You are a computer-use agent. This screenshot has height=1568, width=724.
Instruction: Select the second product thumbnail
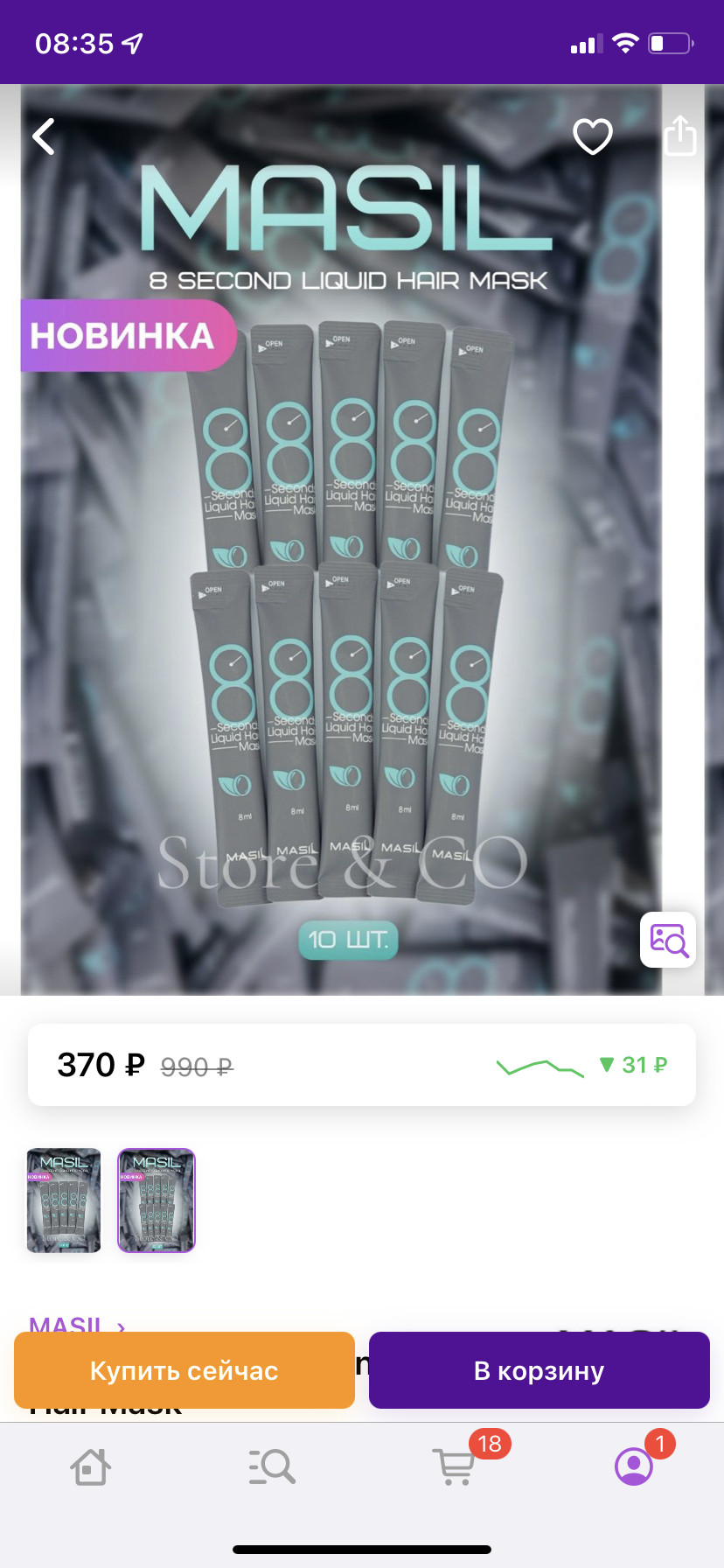(157, 1200)
